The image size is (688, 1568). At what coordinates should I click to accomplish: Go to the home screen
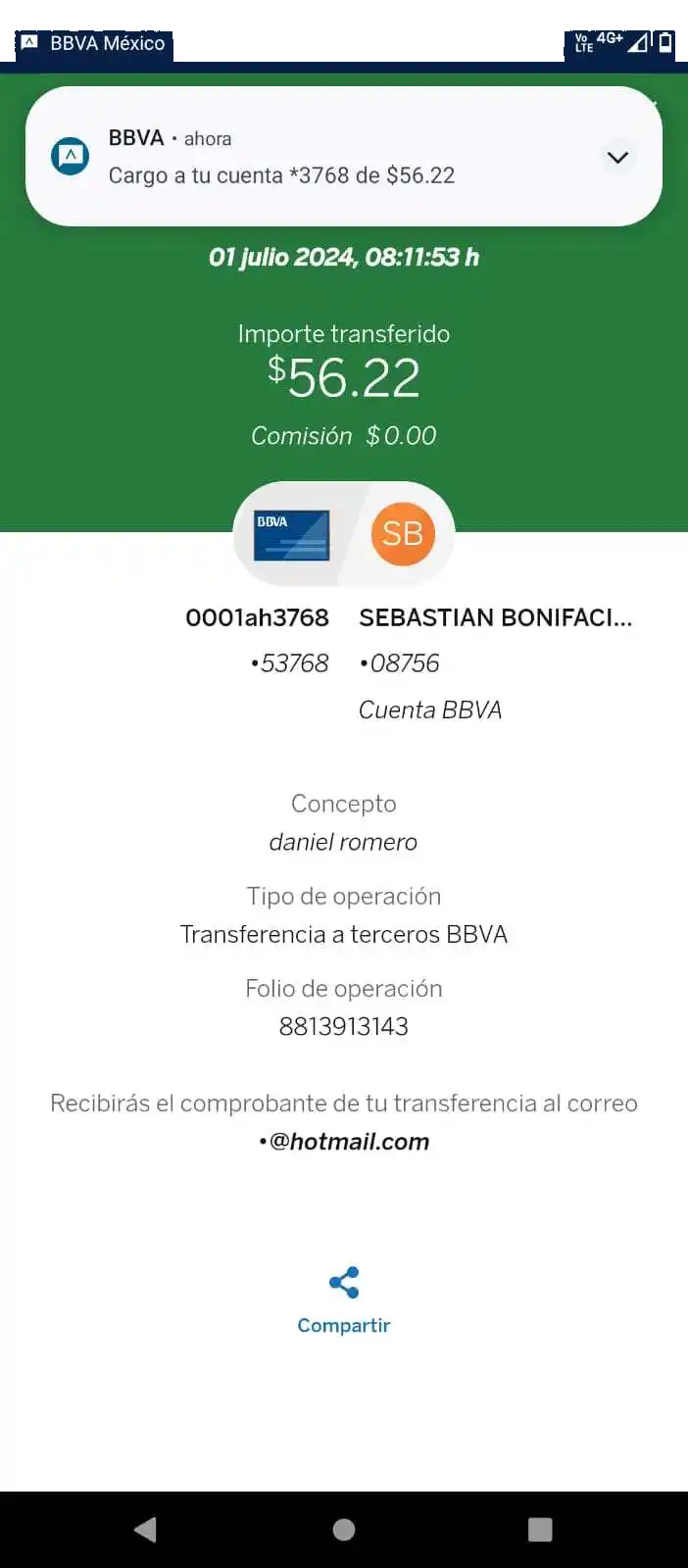(344, 1530)
